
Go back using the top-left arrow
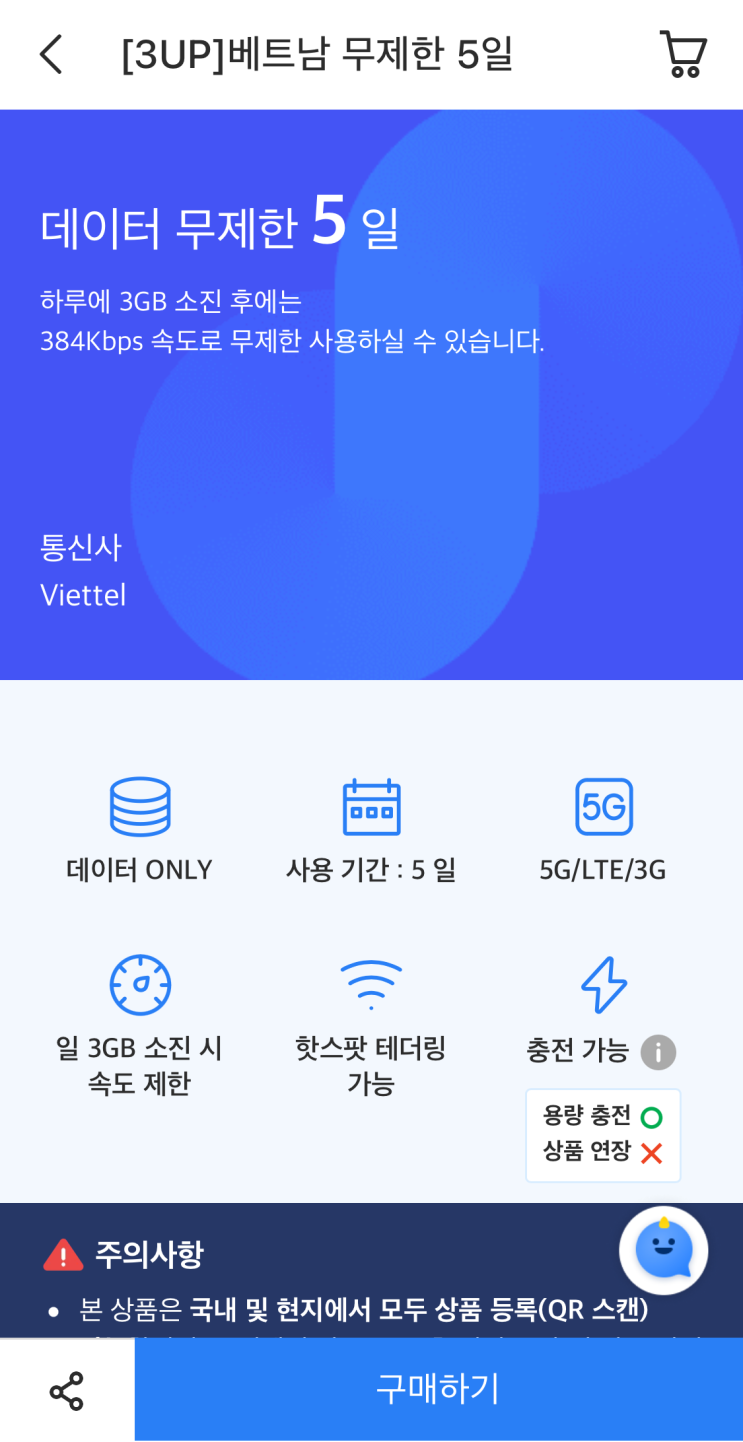click(51, 54)
